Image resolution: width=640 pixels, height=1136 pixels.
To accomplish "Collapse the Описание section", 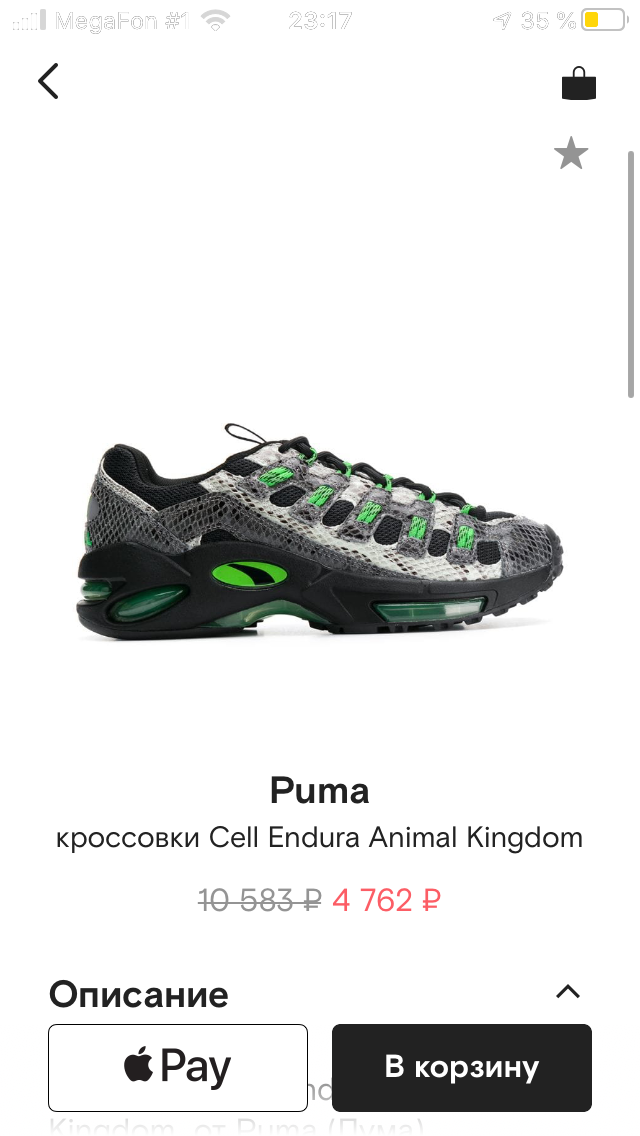I will (x=568, y=992).
